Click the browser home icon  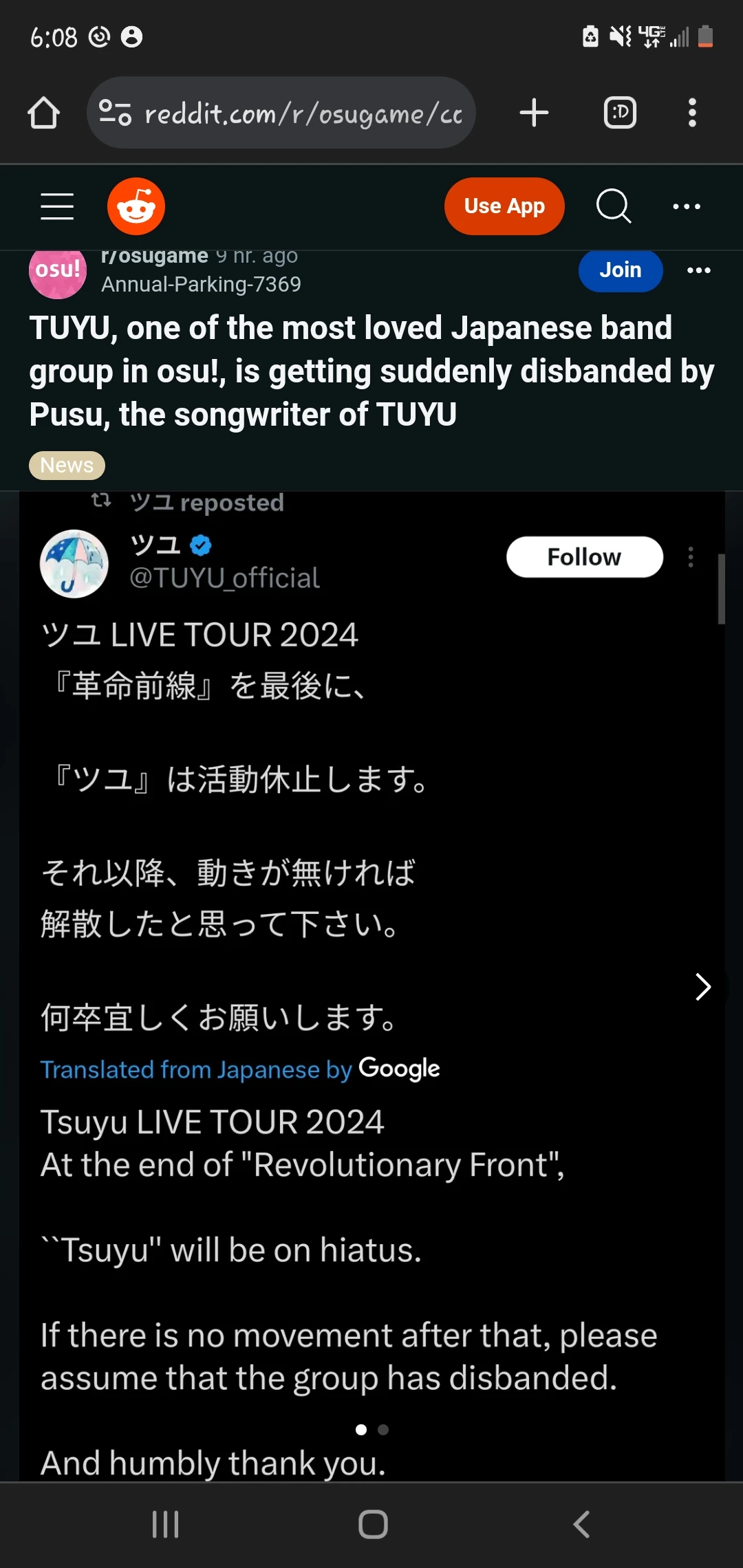pos(43,112)
